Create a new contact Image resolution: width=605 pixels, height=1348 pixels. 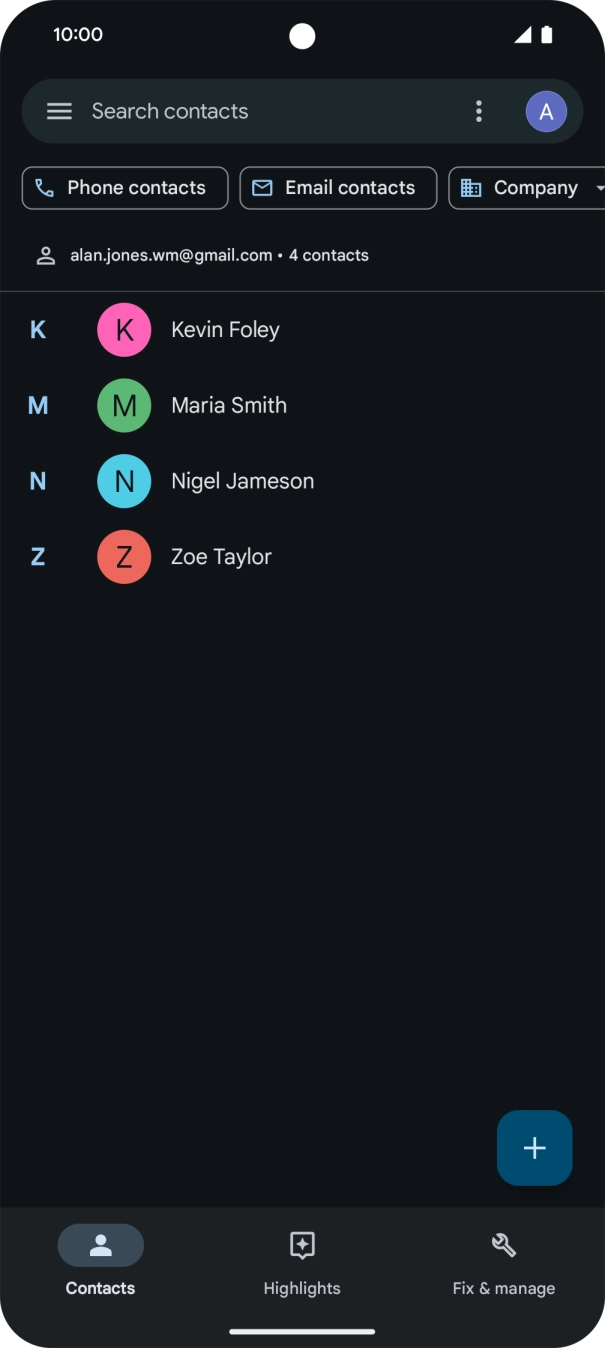(534, 1148)
